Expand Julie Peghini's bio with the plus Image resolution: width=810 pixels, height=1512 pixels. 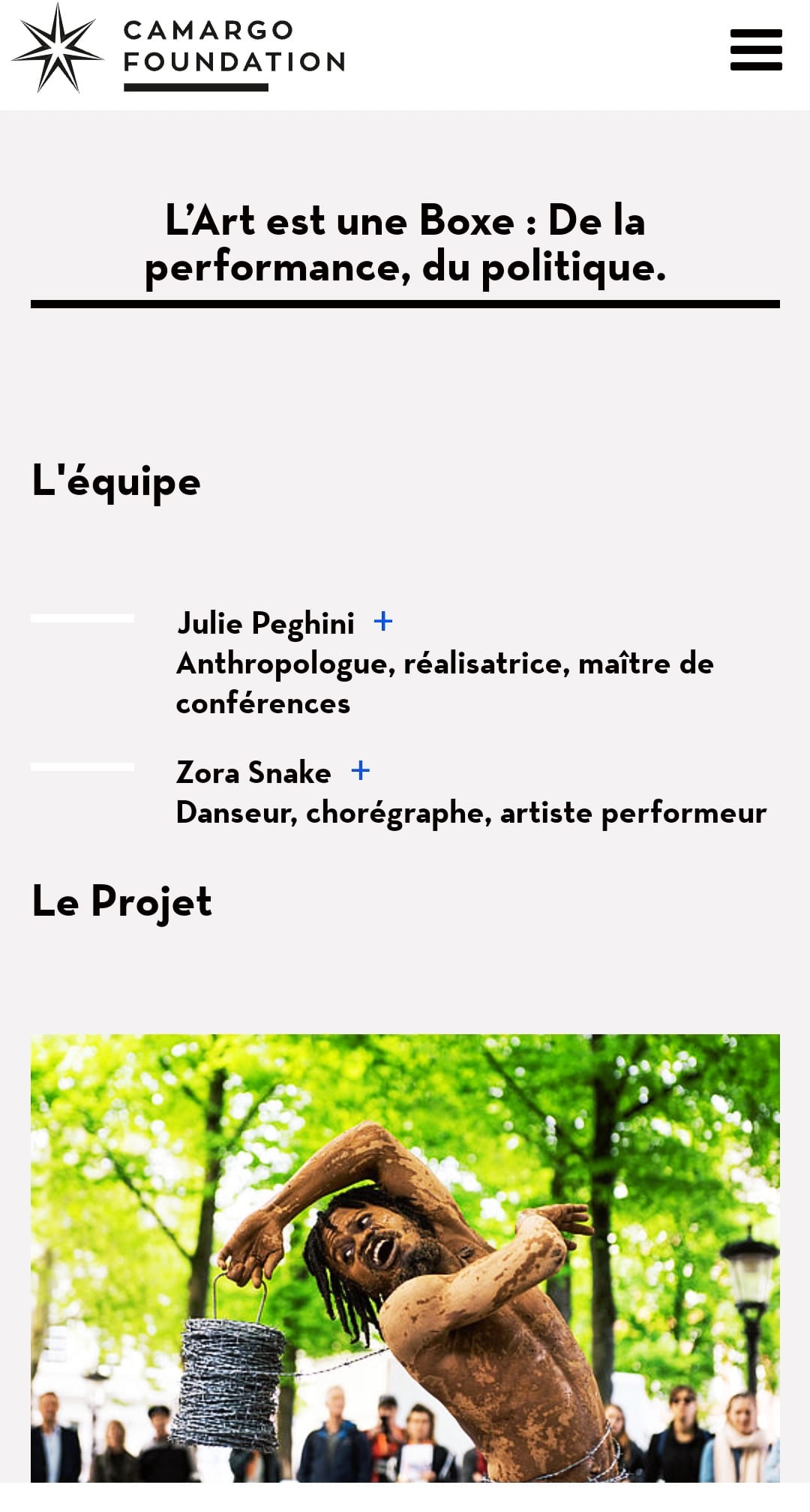pos(383,622)
